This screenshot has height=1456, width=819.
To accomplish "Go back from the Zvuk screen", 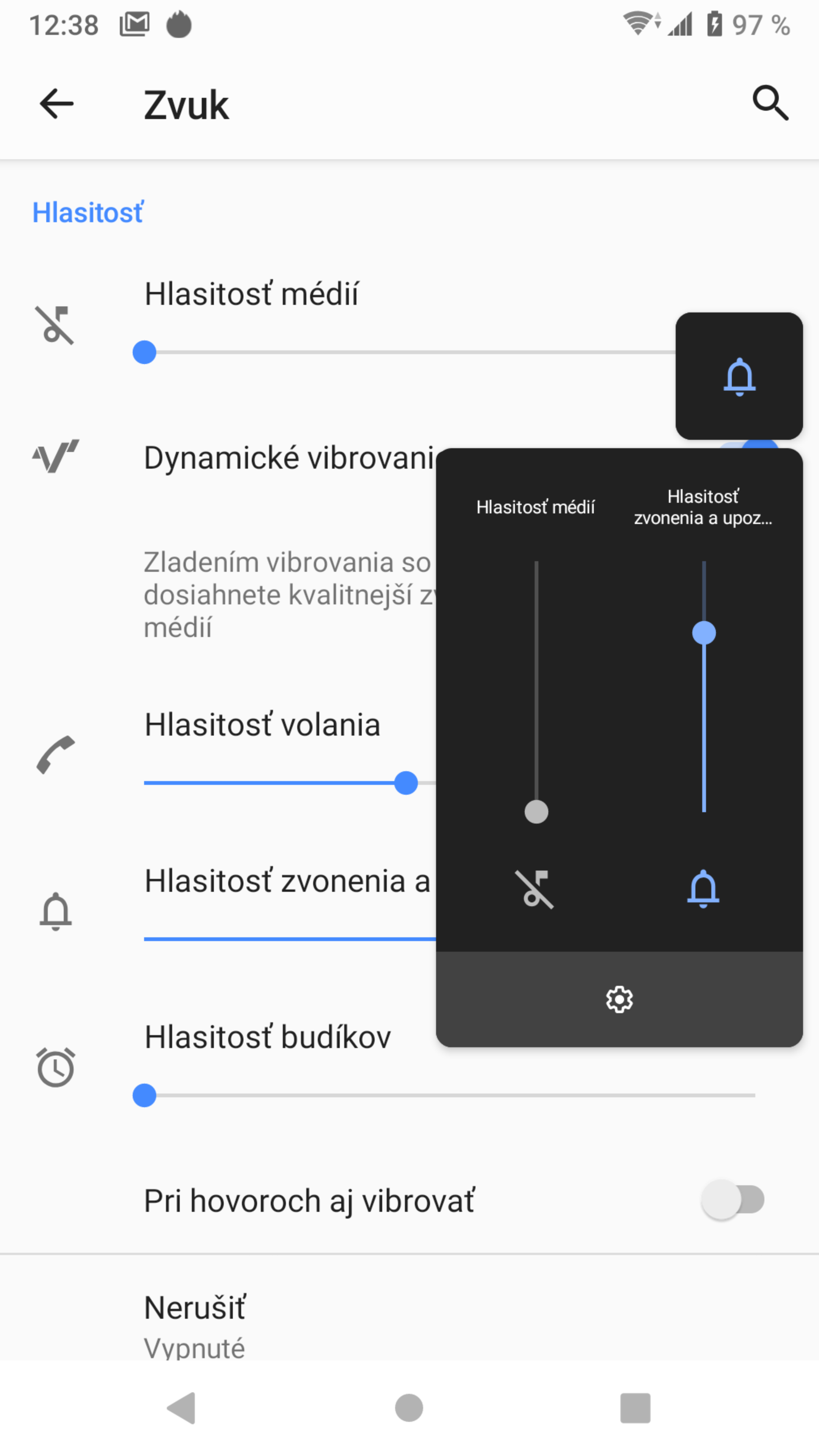I will [56, 104].
